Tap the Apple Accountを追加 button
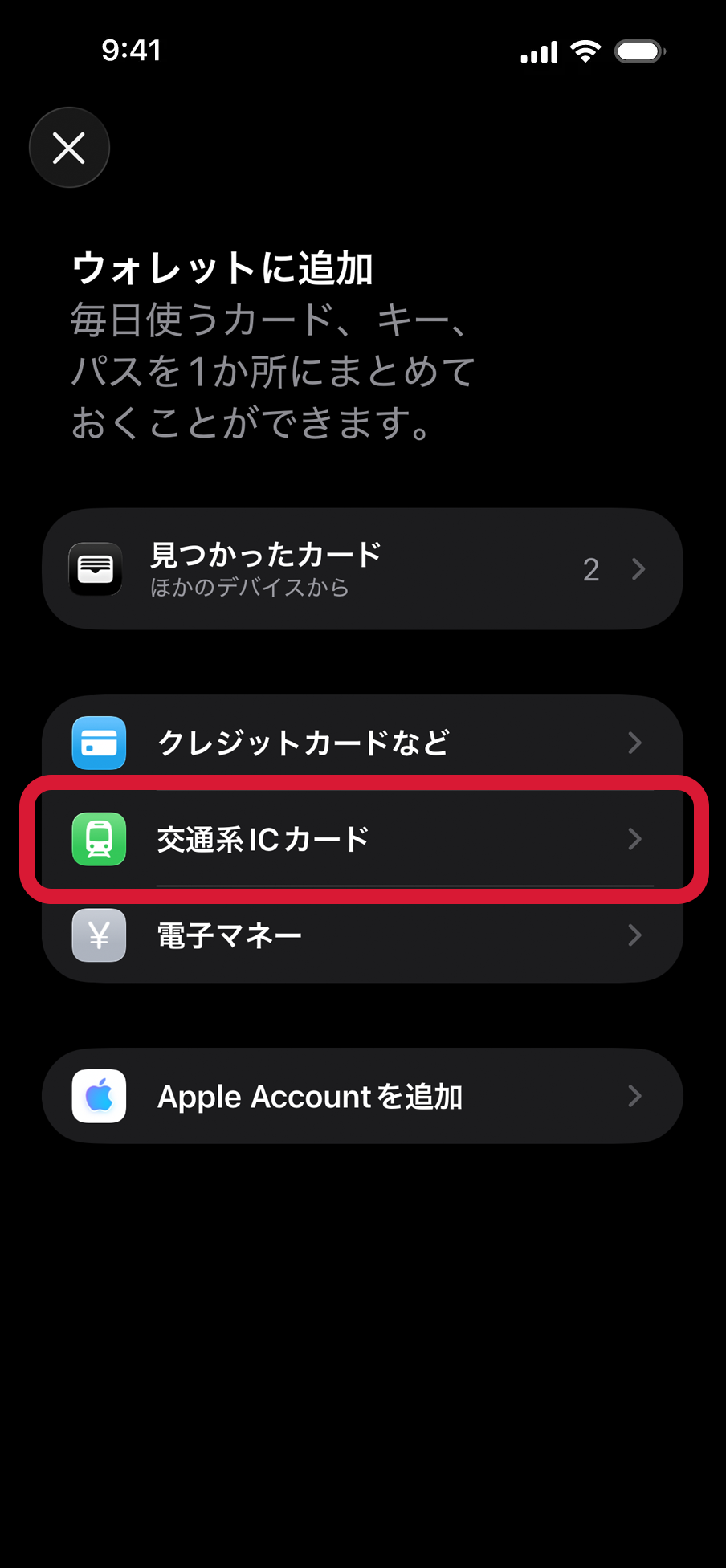726x1568 pixels. [x=361, y=1096]
